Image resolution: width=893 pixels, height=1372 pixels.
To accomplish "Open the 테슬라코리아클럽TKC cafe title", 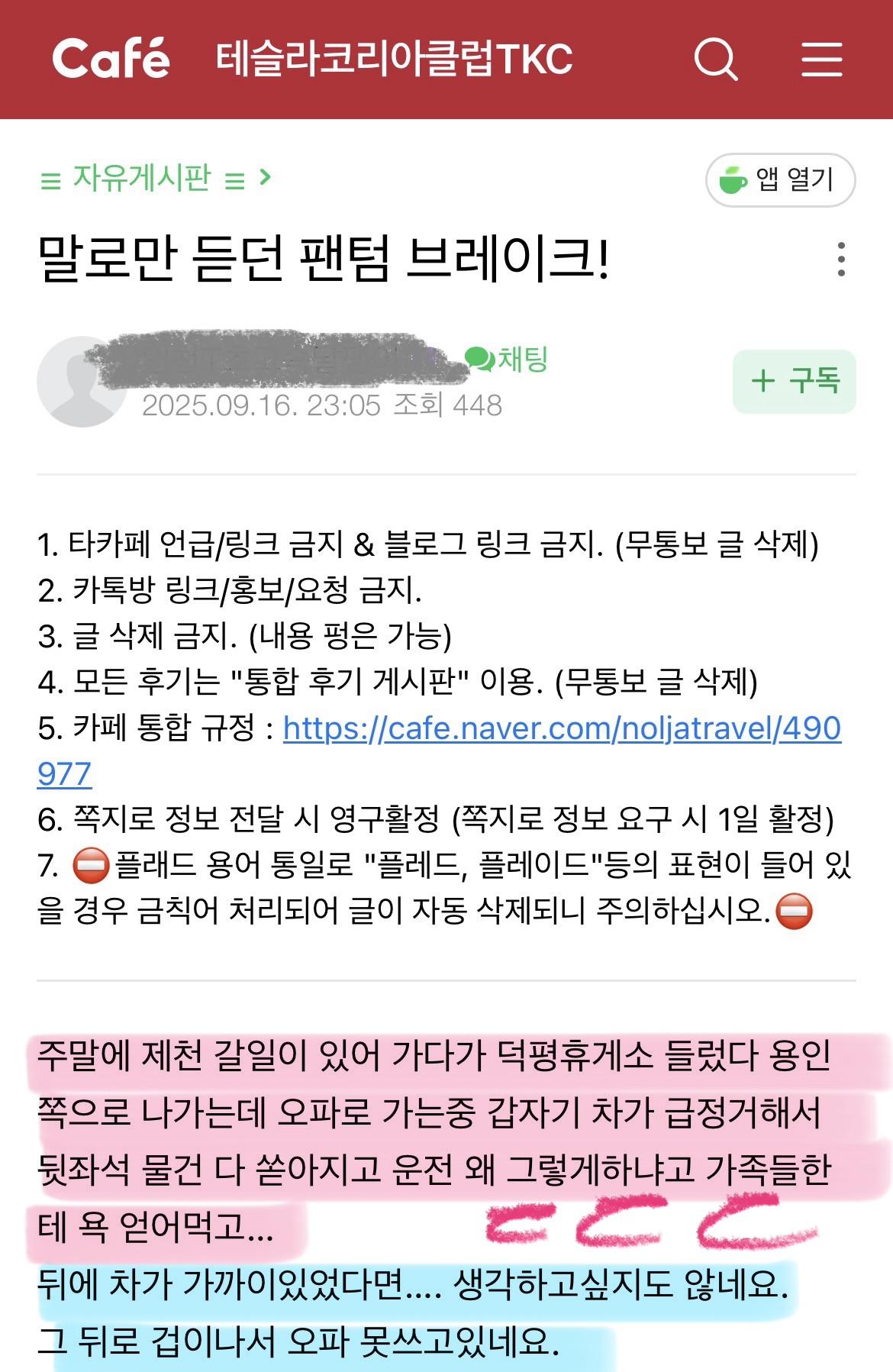I will click(x=395, y=59).
